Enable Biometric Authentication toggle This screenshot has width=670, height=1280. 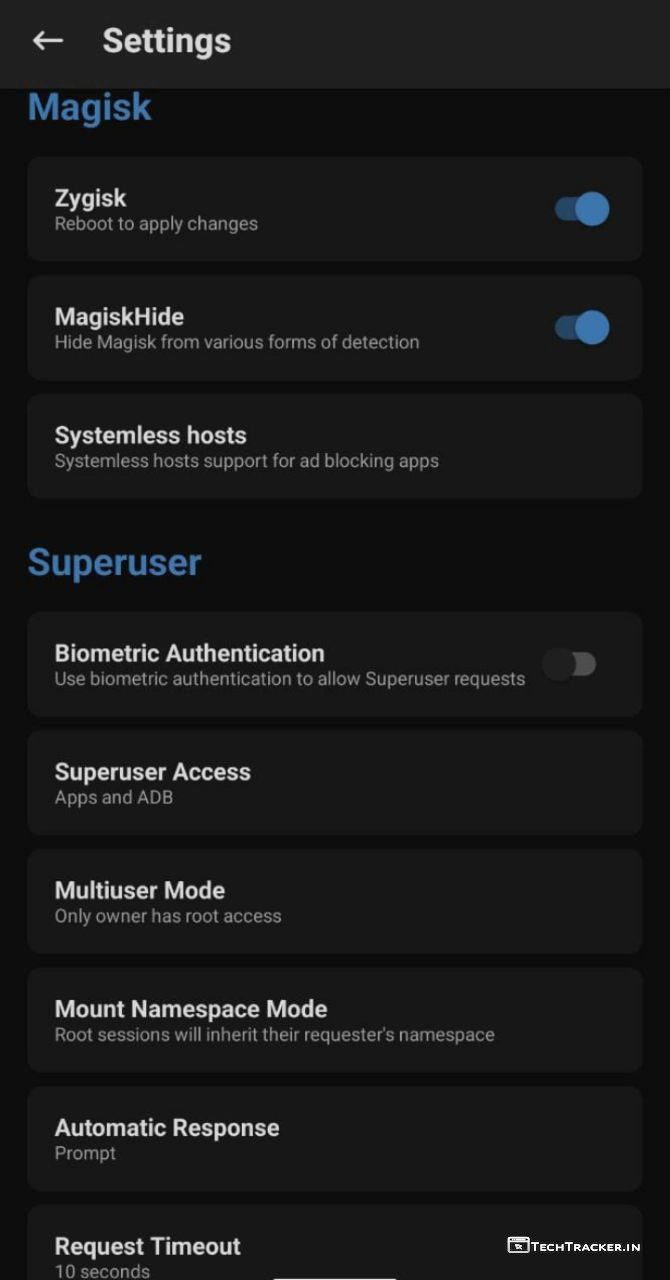(570, 664)
